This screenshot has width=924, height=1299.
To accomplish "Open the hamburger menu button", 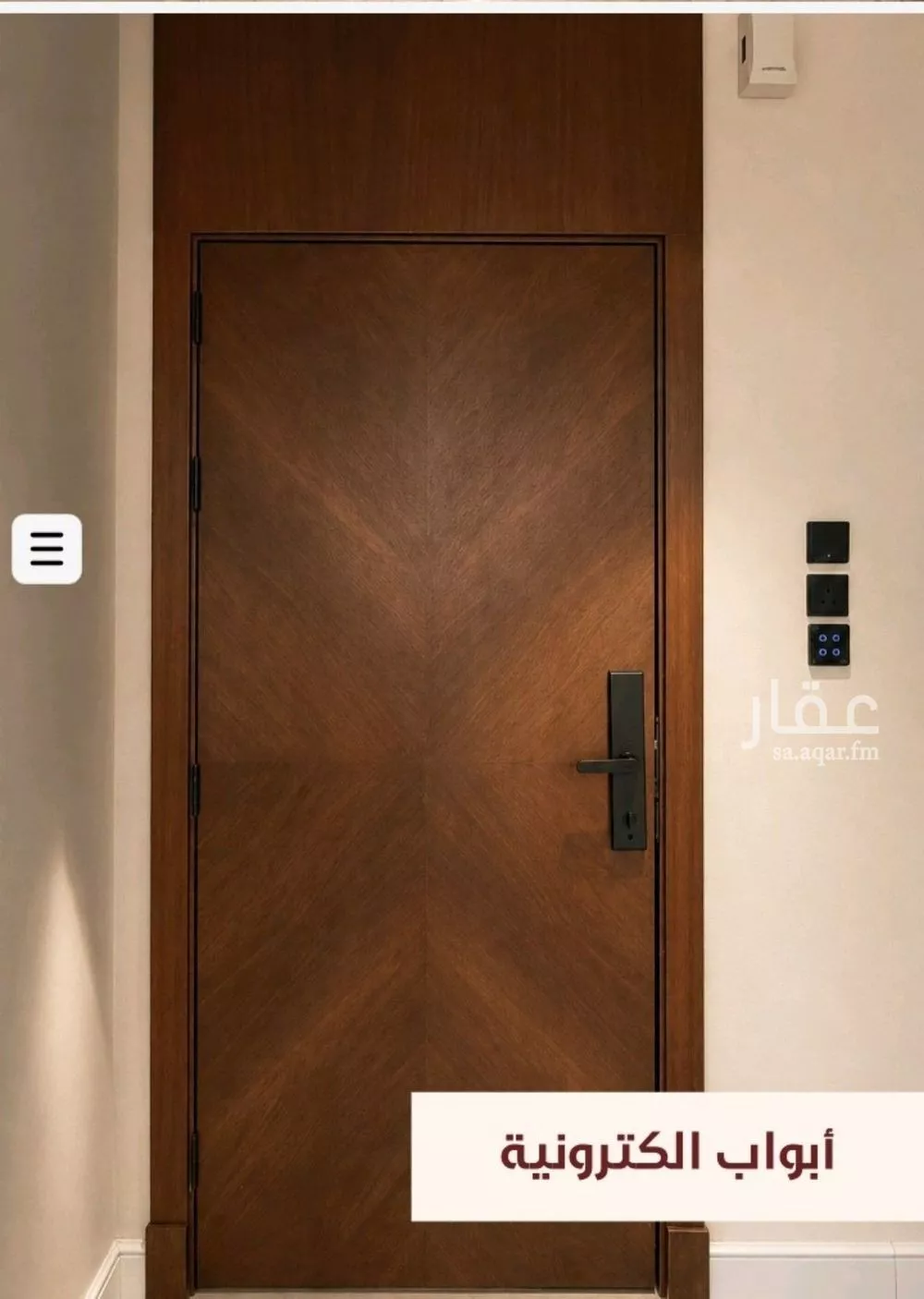I will 47,549.
